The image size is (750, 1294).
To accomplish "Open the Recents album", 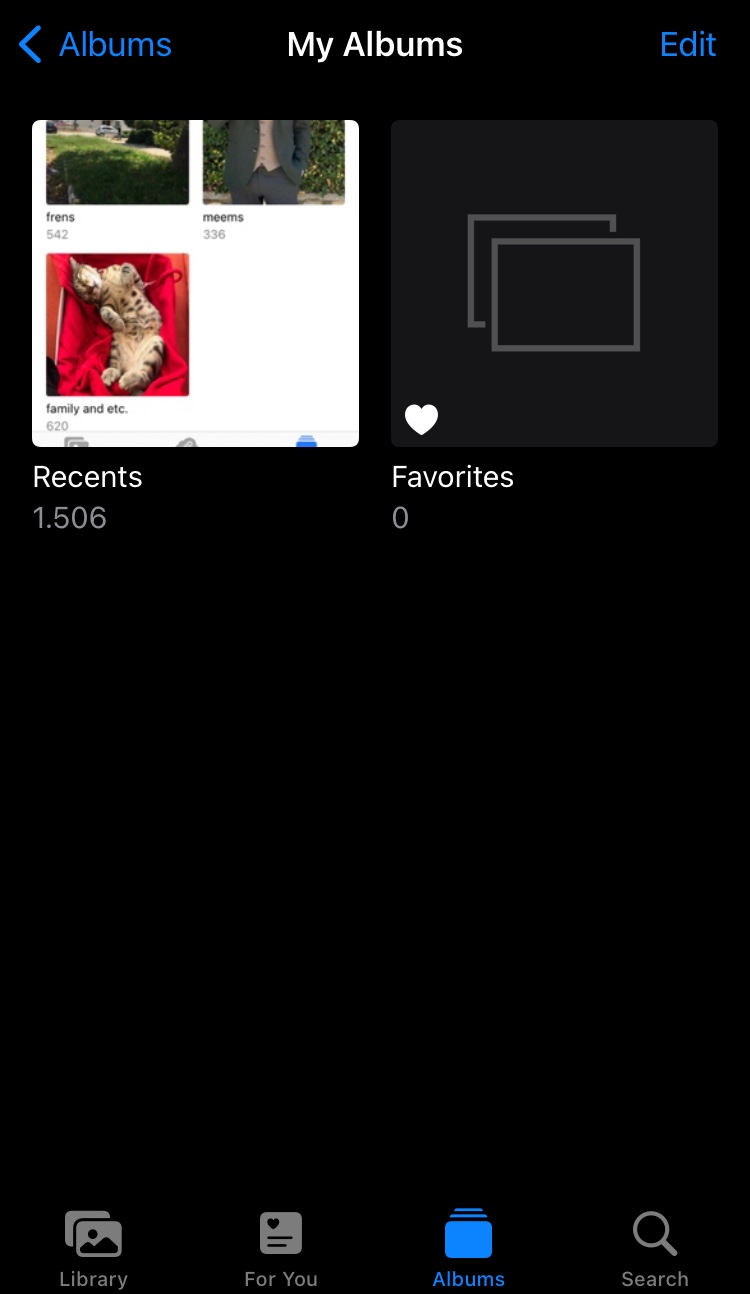I will [195, 283].
